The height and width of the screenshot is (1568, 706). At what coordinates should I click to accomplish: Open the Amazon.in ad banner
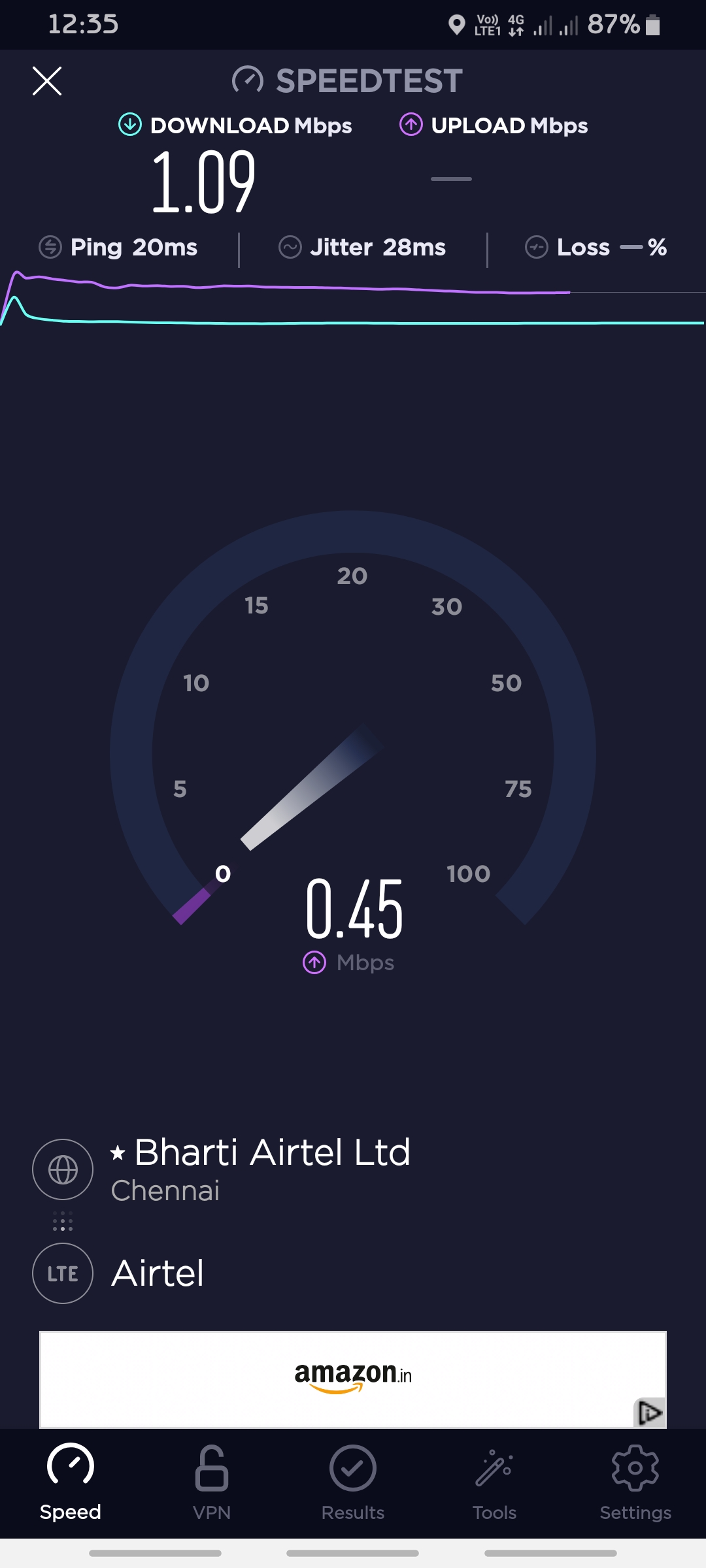[353, 1377]
